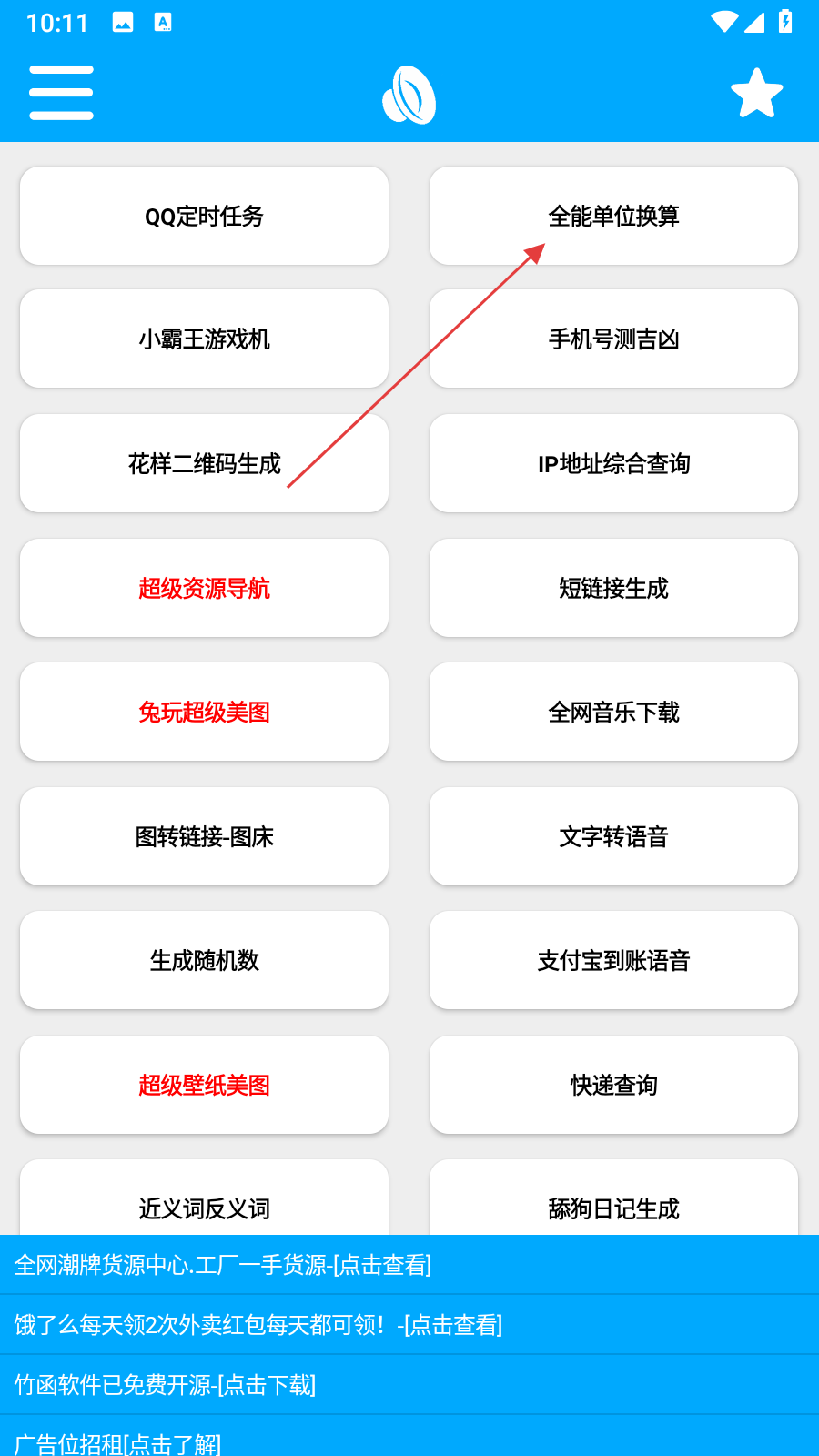Tap 支付宝到账语音
Viewport: 819px width, 1456px height.
pos(613,960)
